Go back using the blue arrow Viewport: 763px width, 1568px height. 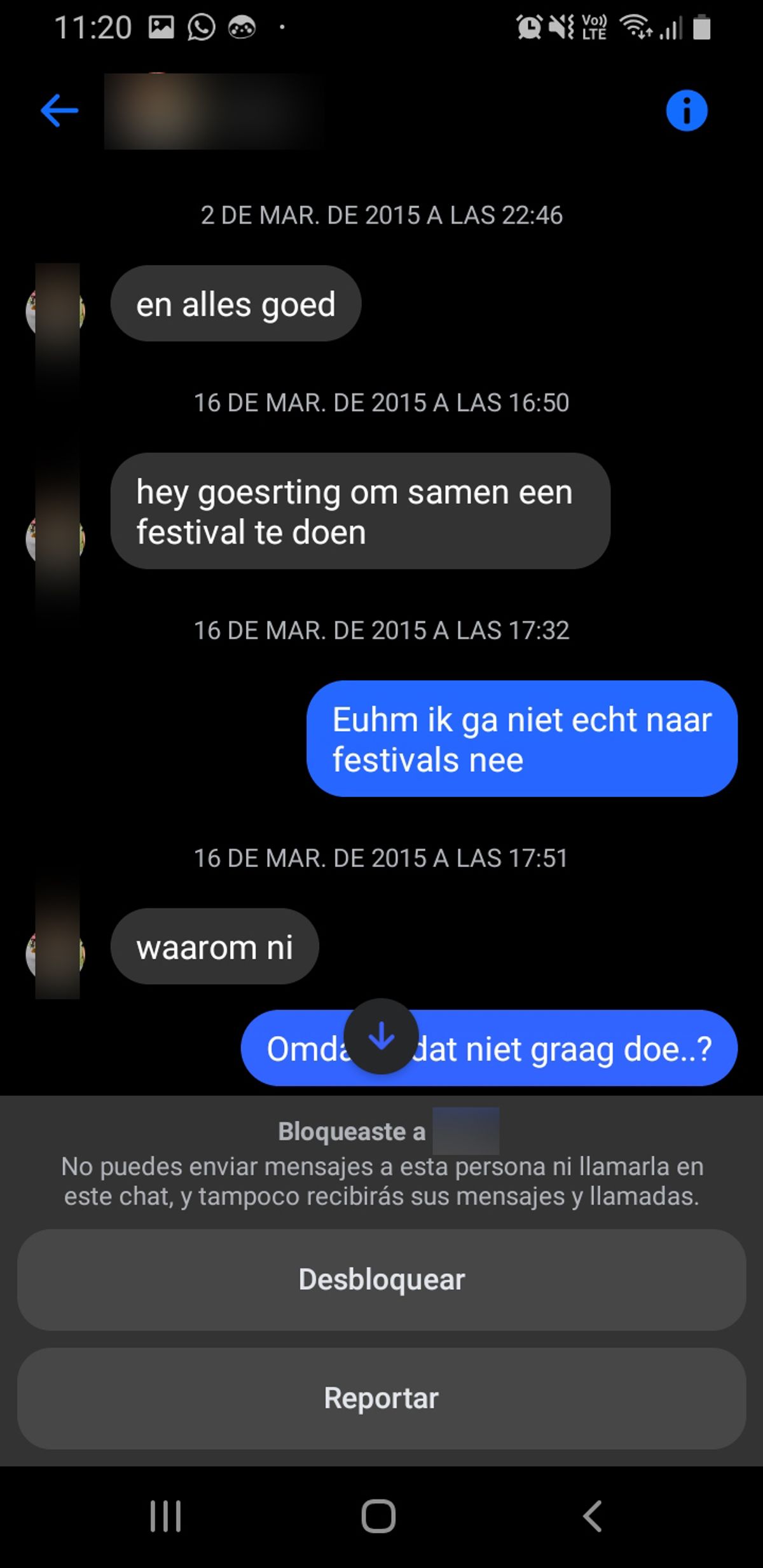[x=59, y=111]
